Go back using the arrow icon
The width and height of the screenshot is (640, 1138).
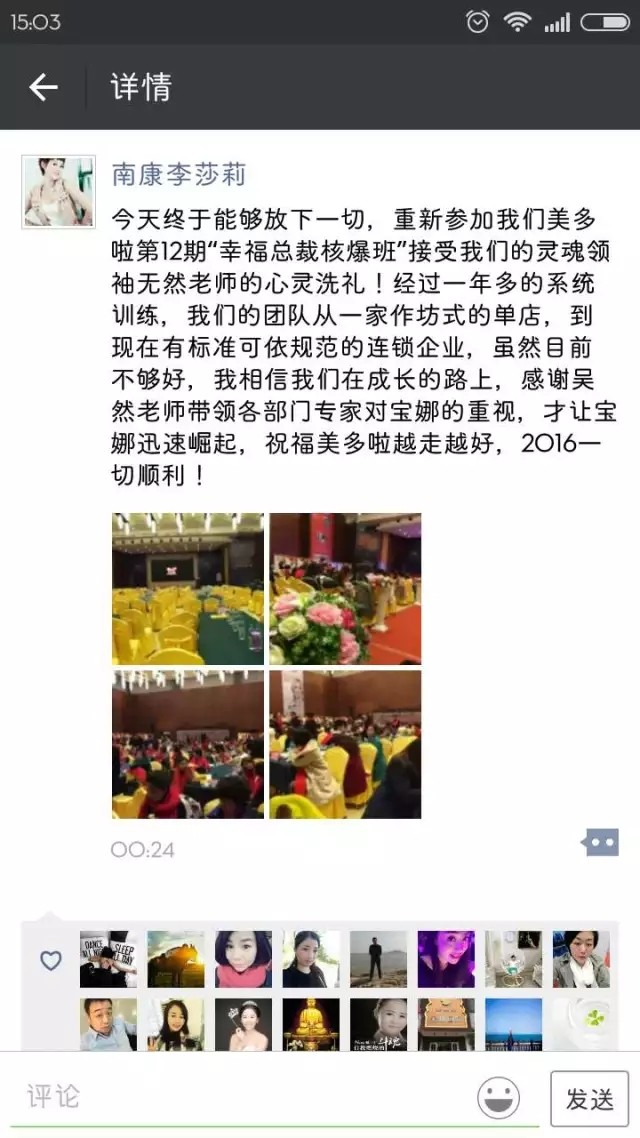point(43,87)
